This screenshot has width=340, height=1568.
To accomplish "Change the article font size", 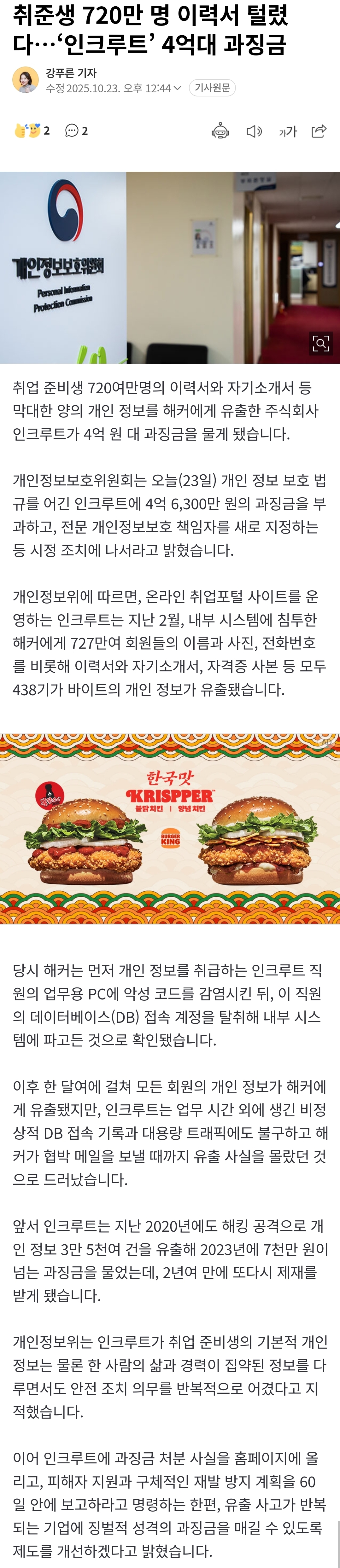I will 287,131.
